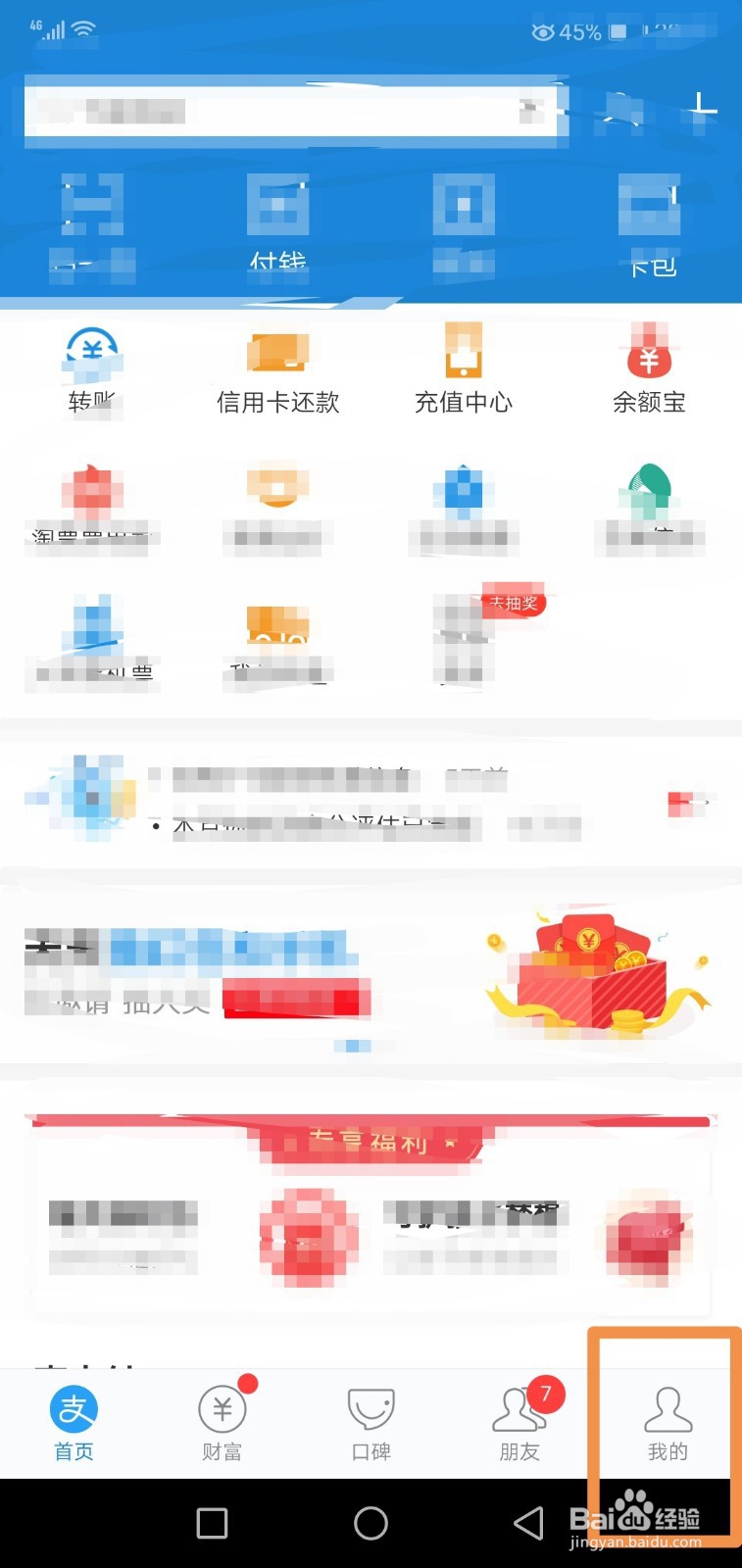Open the 财富 wealth tab
Image resolution: width=742 pixels, height=1568 pixels.
[x=222, y=1421]
